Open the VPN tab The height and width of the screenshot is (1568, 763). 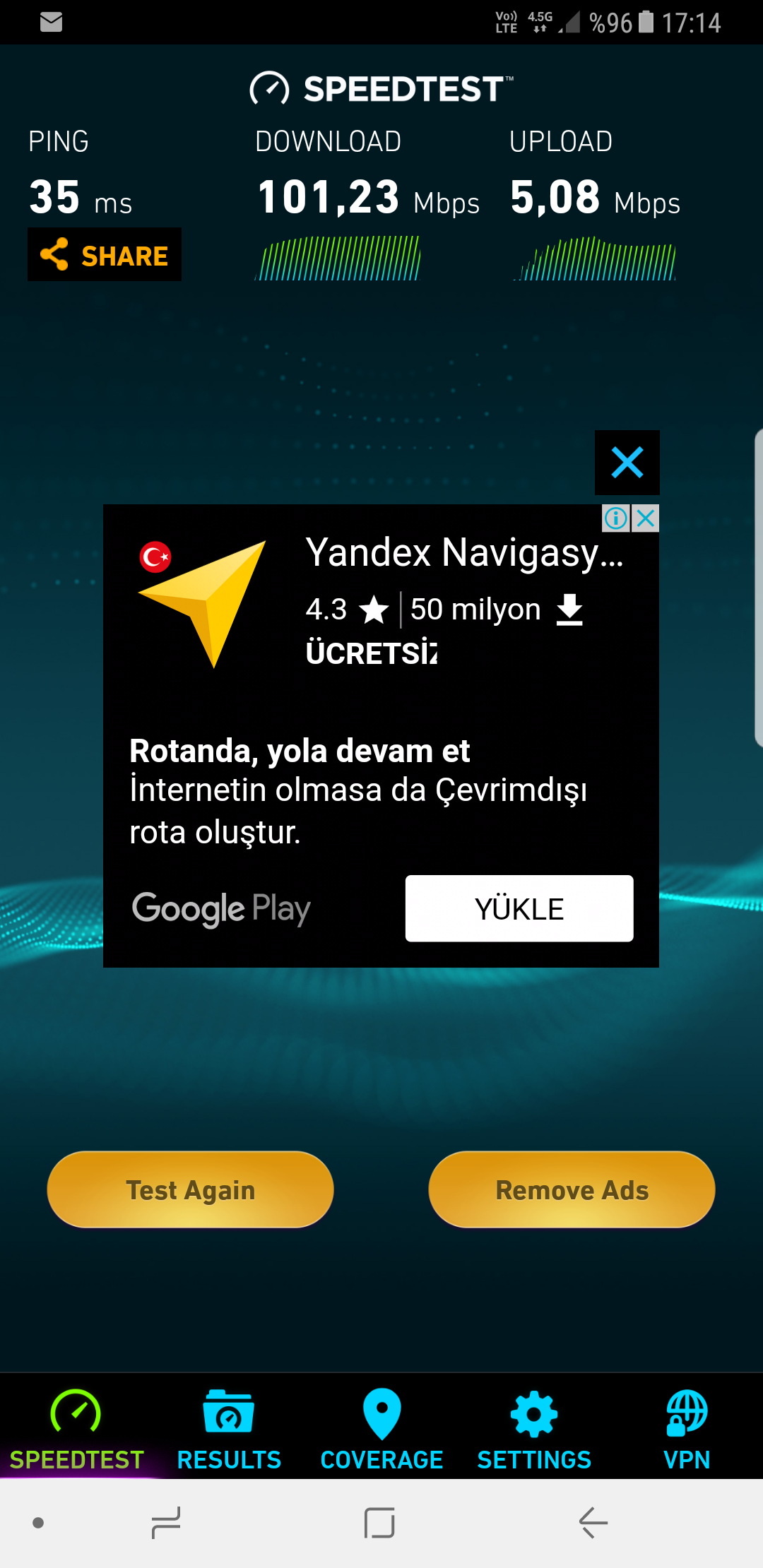click(687, 1428)
